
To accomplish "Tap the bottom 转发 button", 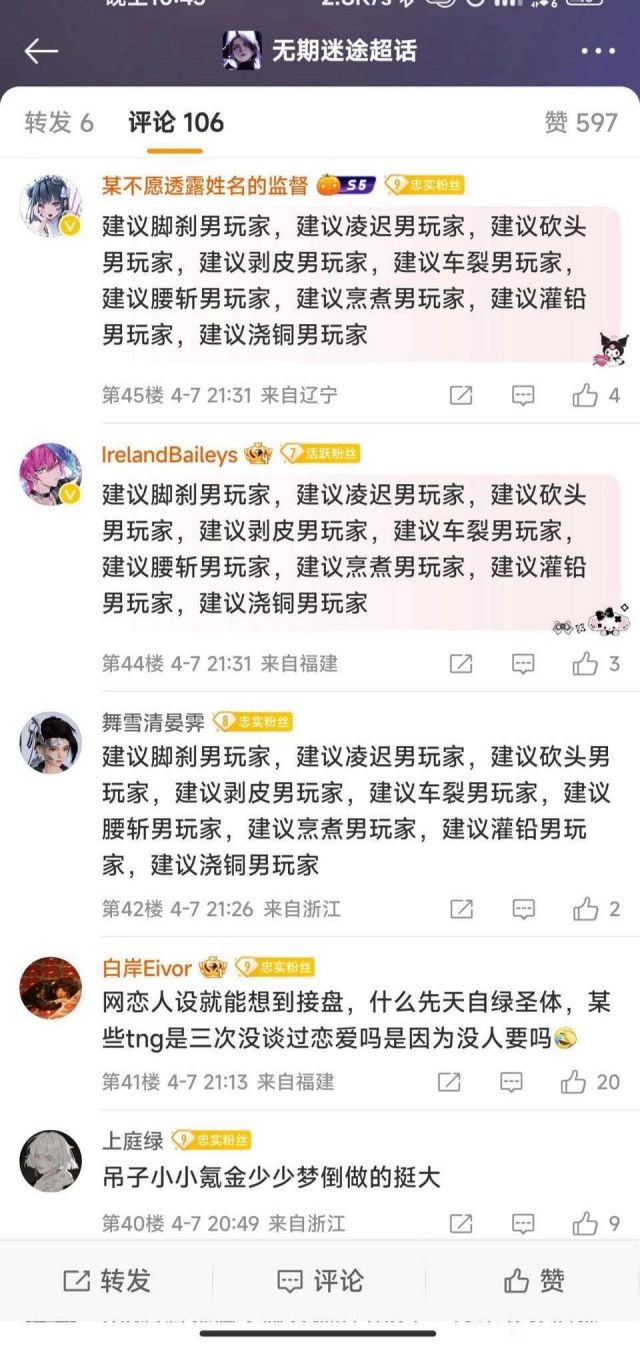I will tap(106, 1281).
